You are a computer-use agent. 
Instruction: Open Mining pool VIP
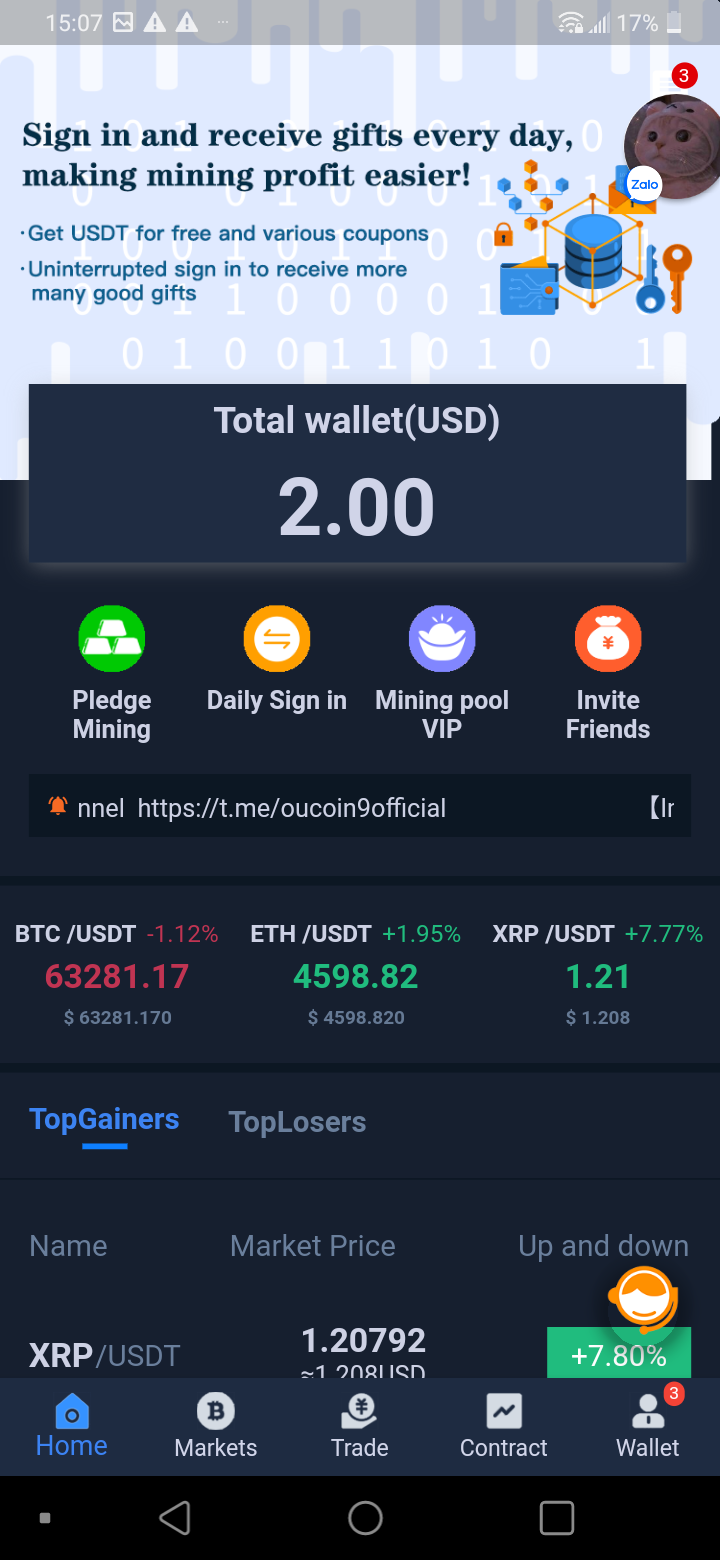tap(442, 672)
